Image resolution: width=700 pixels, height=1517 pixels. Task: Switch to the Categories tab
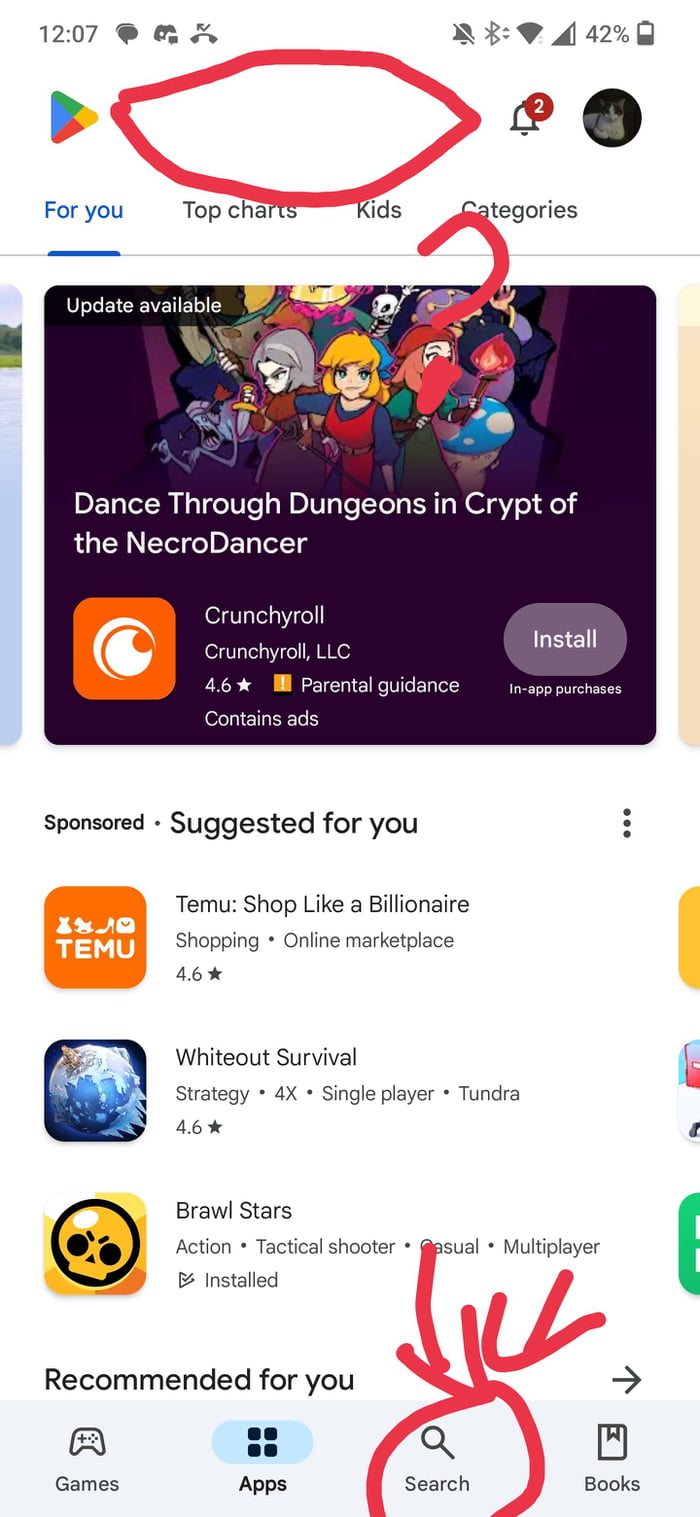tap(519, 210)
